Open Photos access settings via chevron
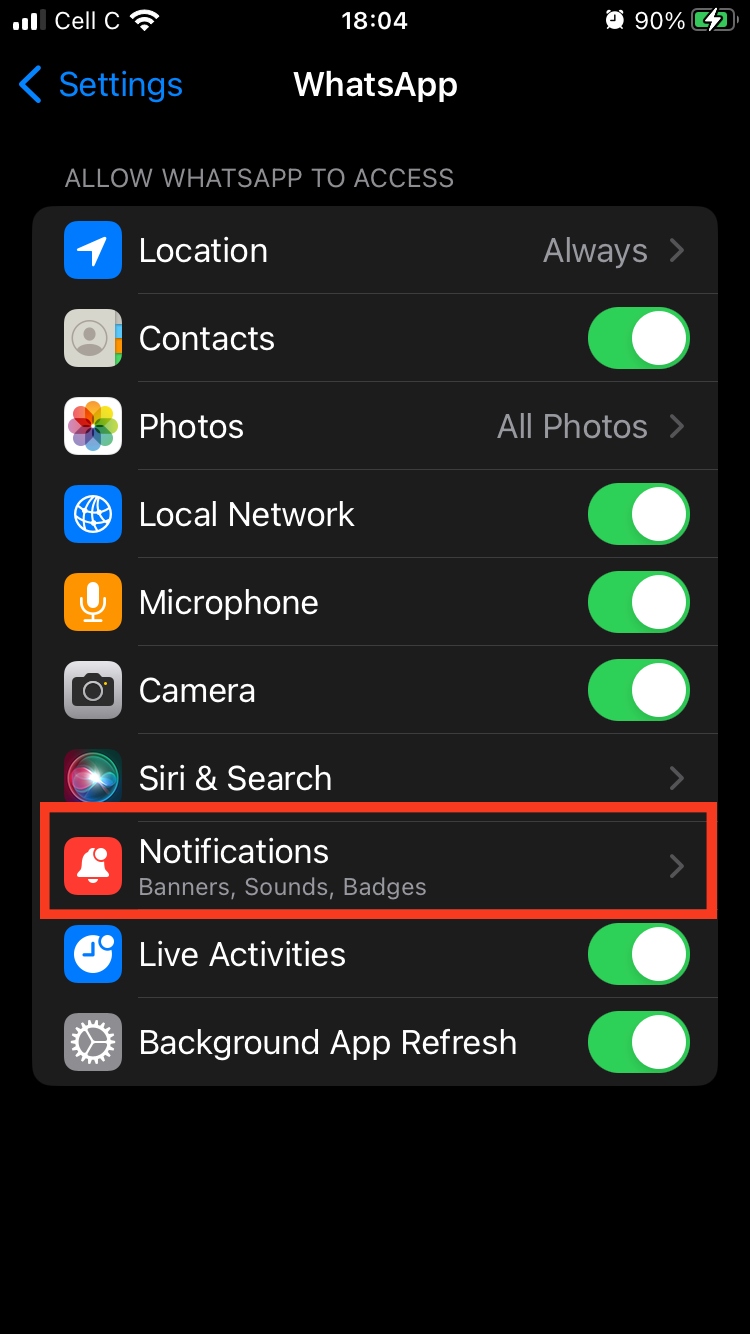This screenshot has height=1334, width=750. 676,426
